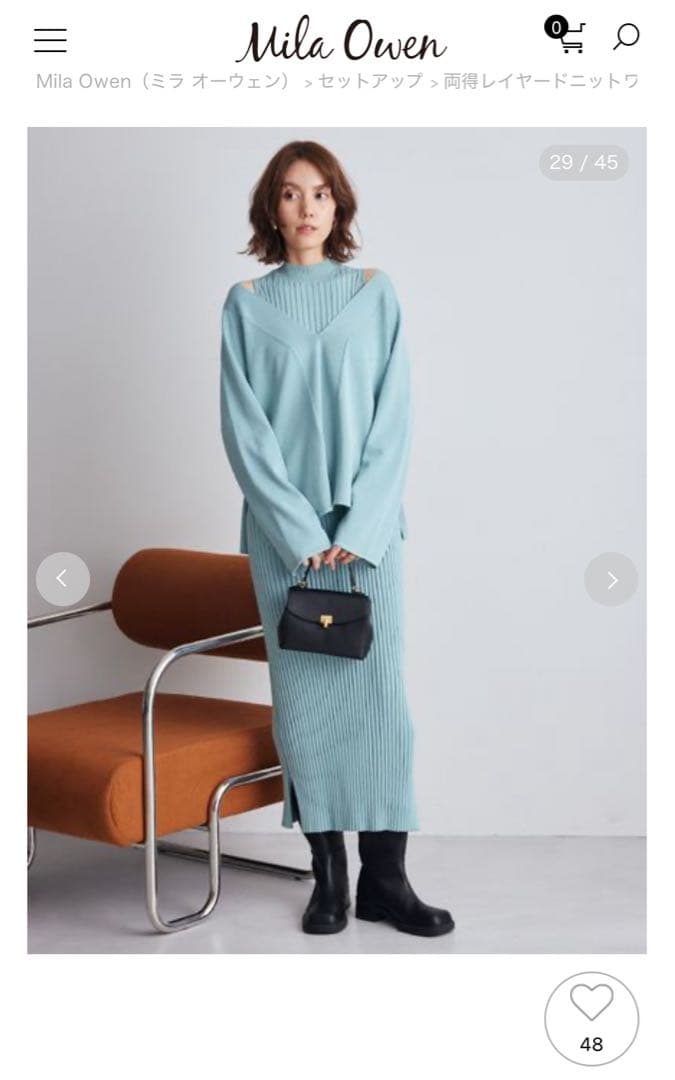Image resolution: width=675 pixels, height=1080 pixels.
Task: Open the search magnifier
Action: click(626, 37)
